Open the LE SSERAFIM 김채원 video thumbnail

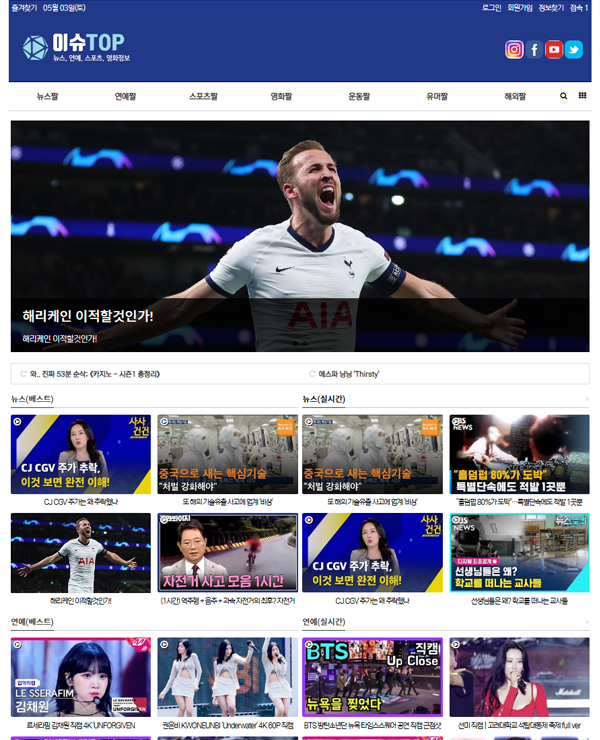pos(80,677)
